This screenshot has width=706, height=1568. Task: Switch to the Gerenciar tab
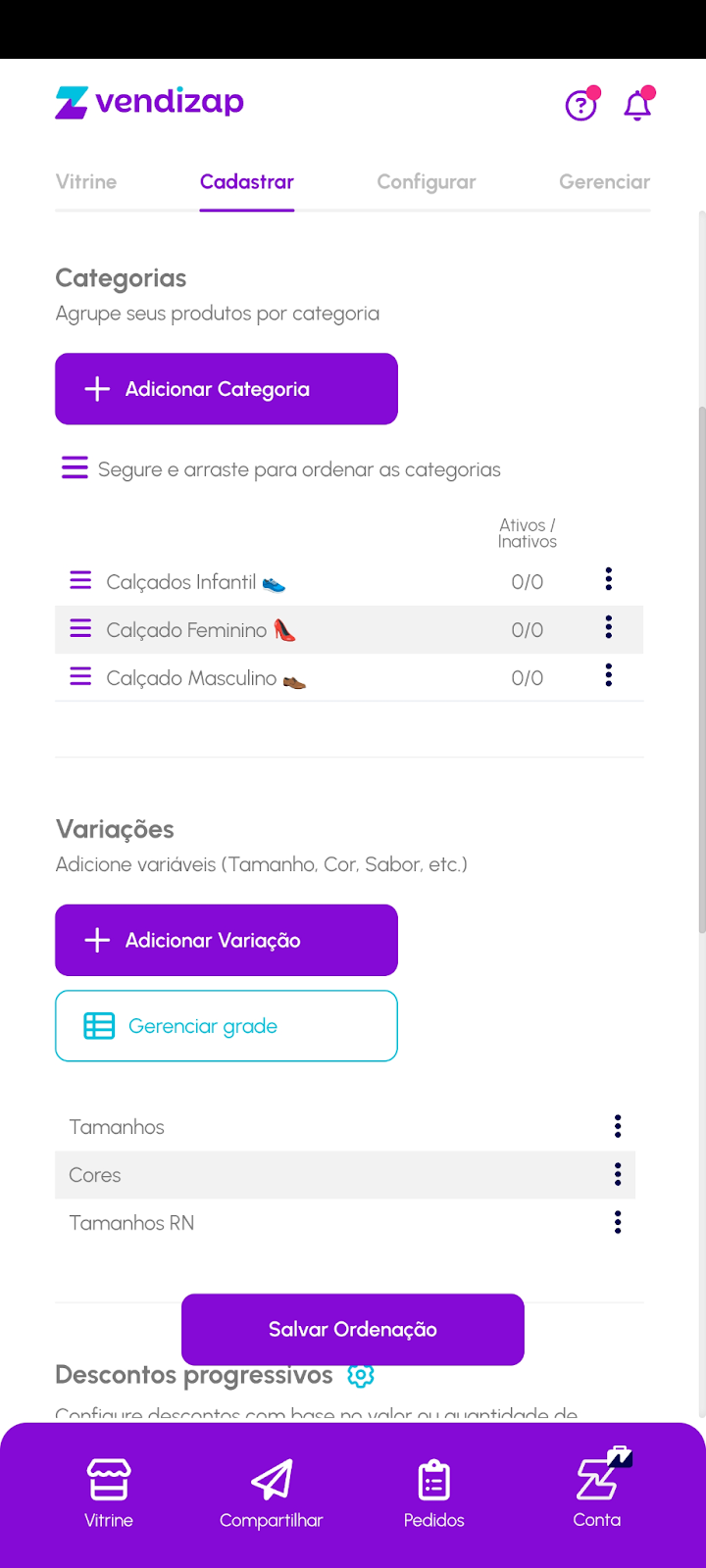pos(604,181)
